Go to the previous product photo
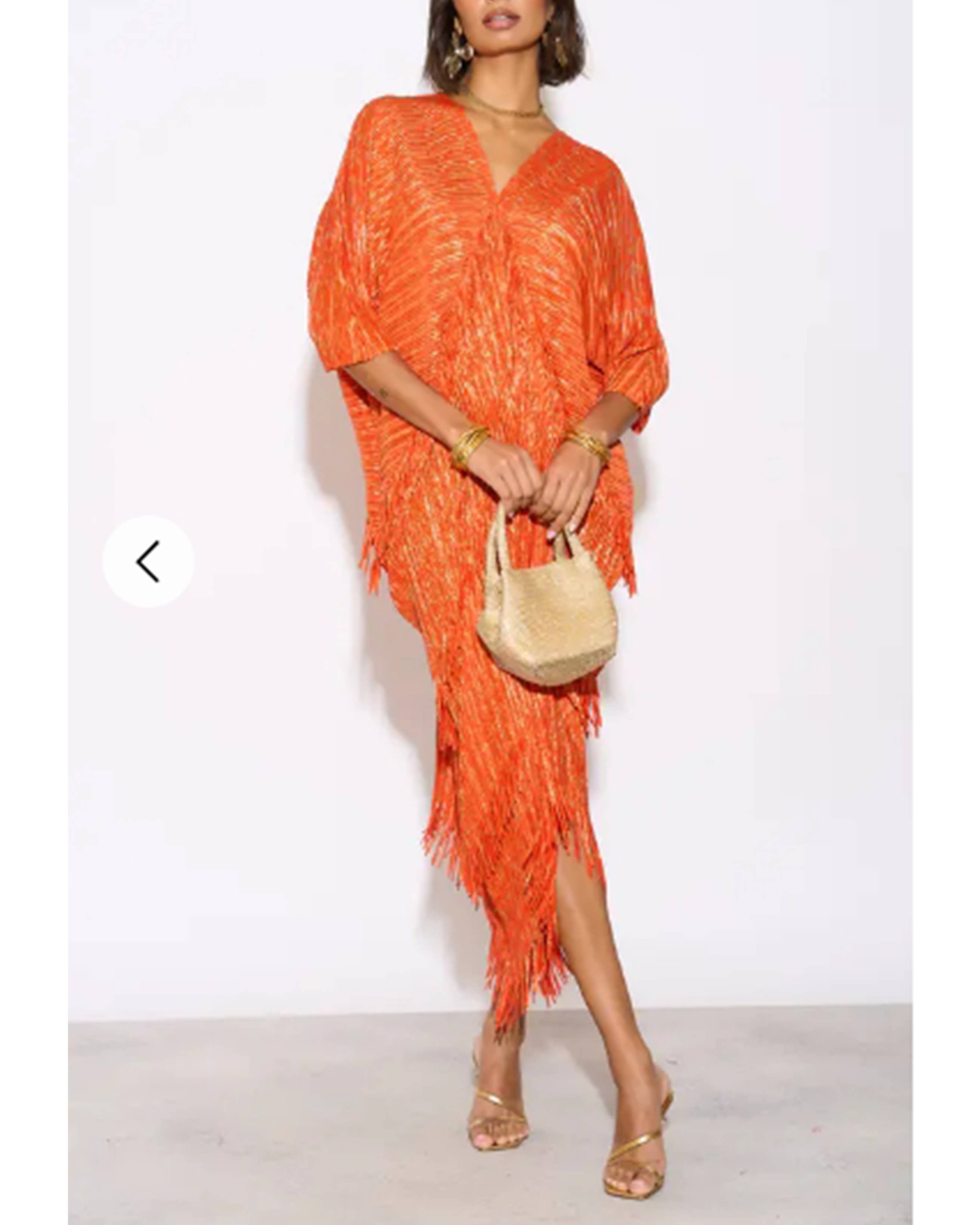This screenshot has width=980, height=1225. click(x=148, y=561)
